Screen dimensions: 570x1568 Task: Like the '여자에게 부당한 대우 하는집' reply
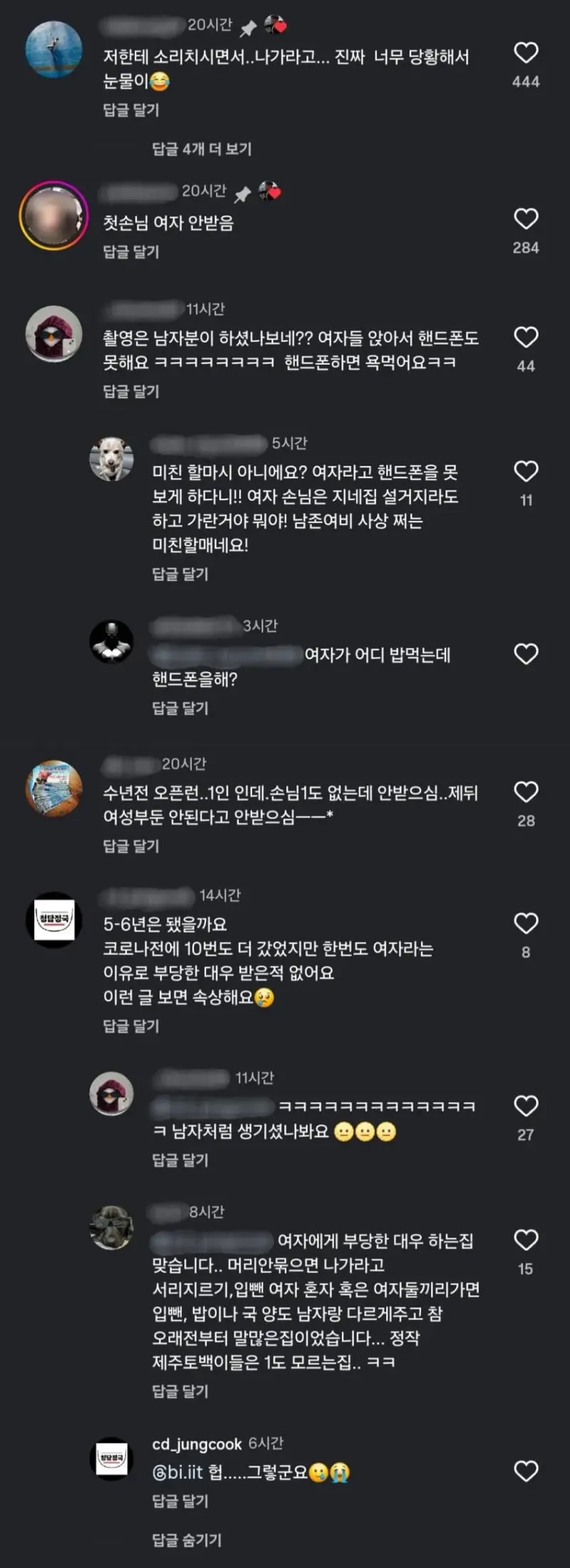[526, 1240]
